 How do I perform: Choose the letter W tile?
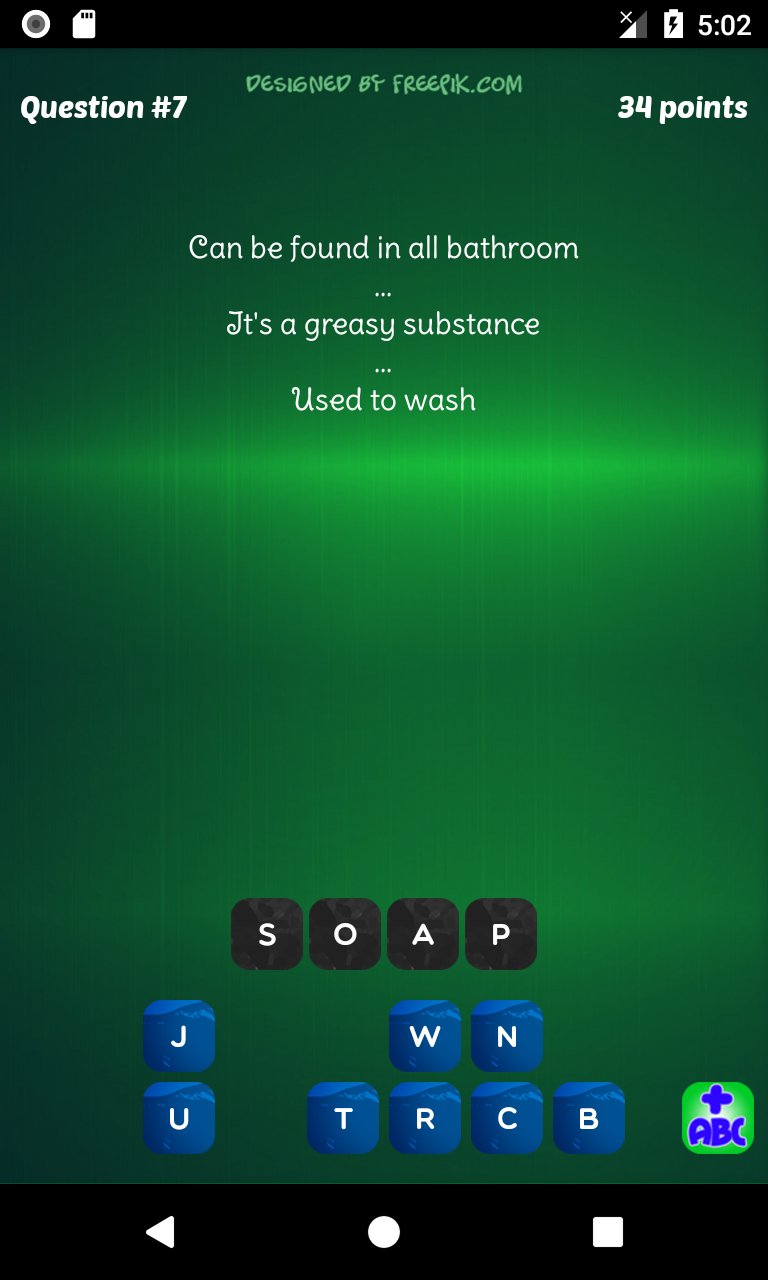click(425, 1036)
